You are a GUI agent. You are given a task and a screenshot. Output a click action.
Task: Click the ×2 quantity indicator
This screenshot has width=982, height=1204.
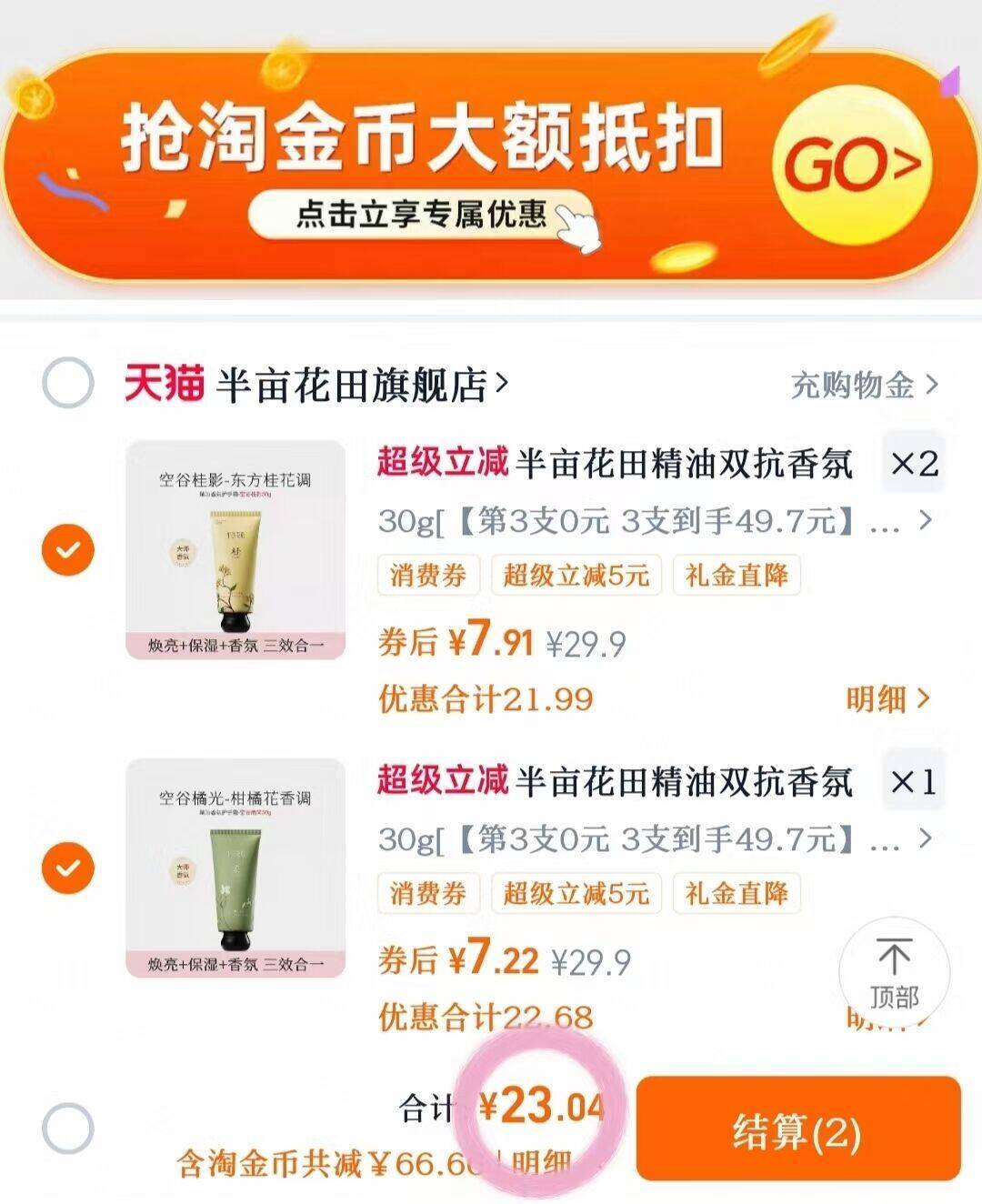click(910, 463)
